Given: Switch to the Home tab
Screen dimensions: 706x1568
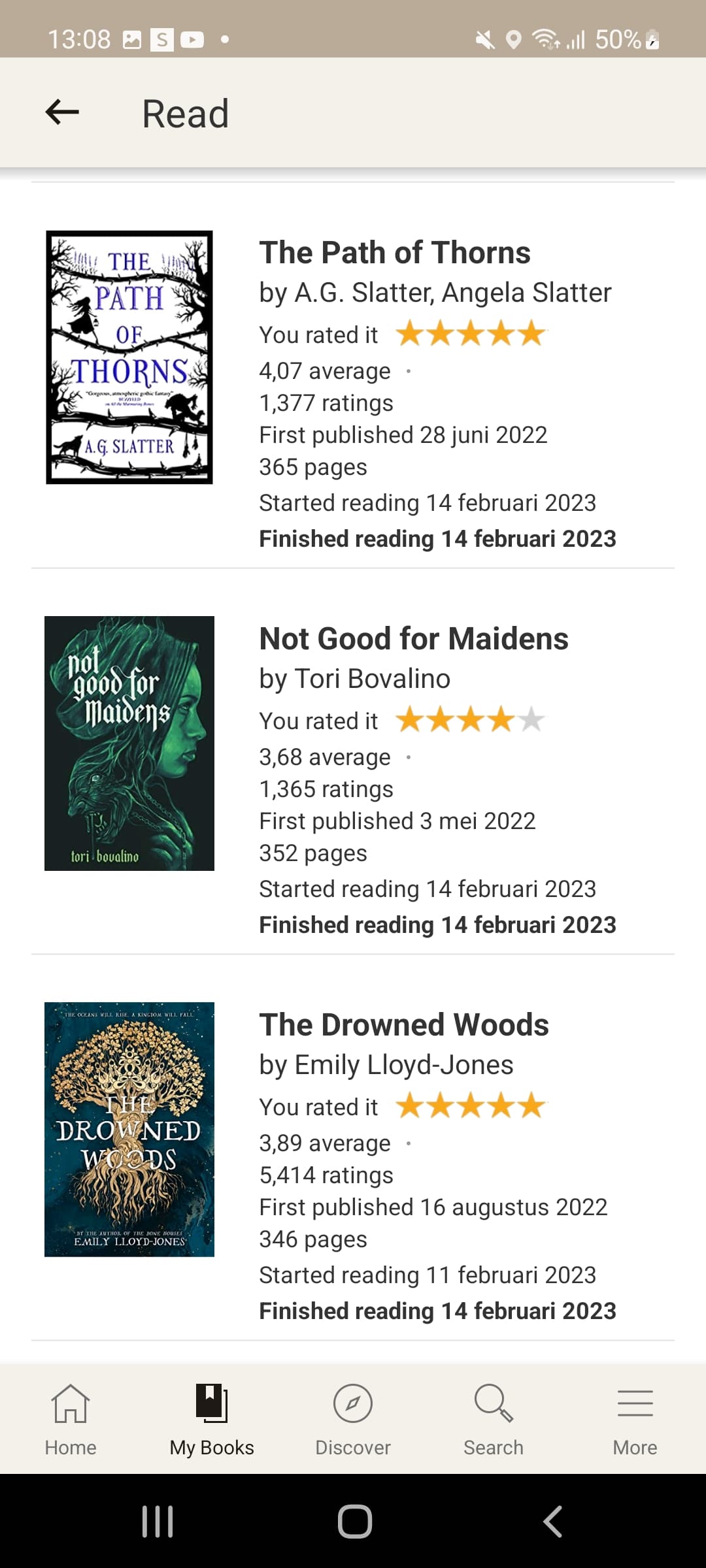Looking at the screenshot, I should click(x=71, y=1419).
